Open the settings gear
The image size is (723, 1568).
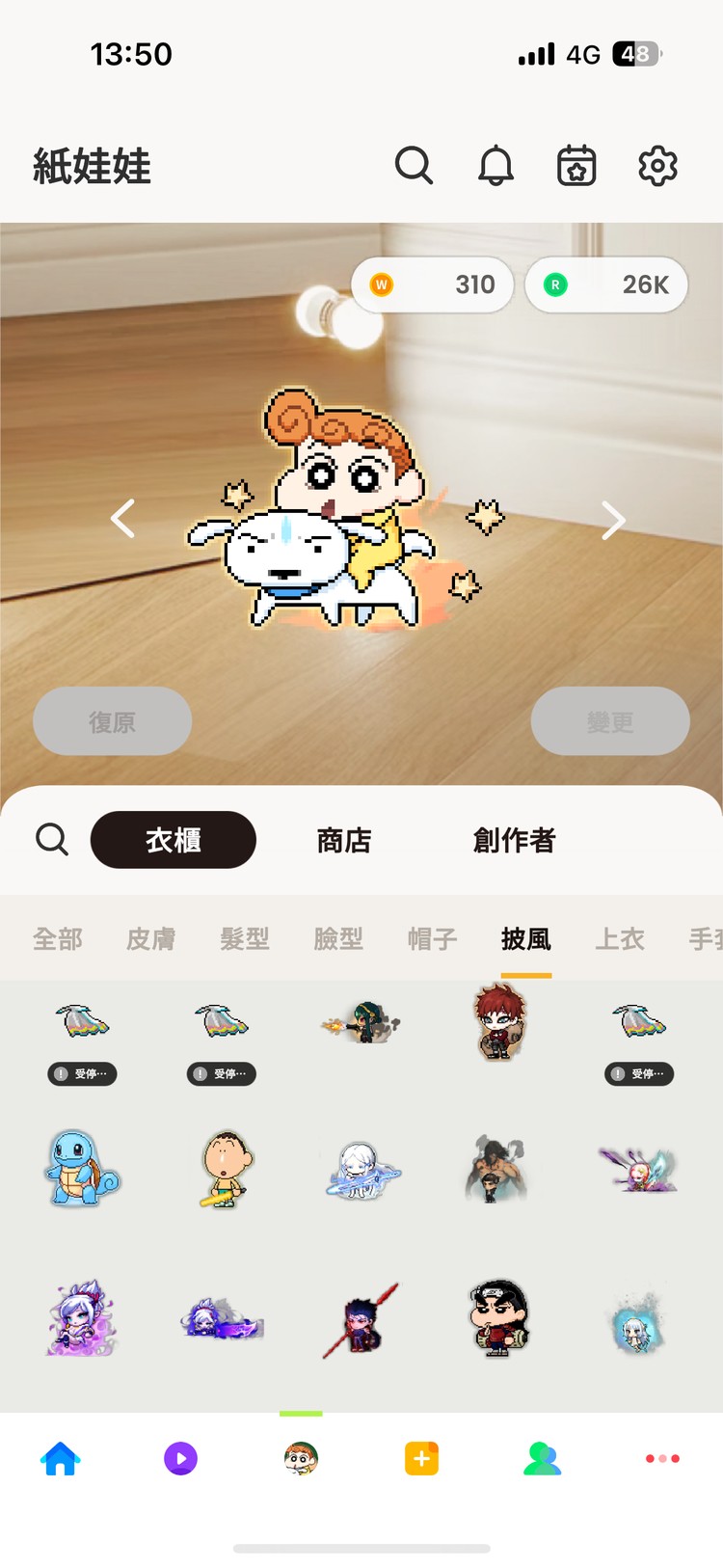click(x=657, y=166)
